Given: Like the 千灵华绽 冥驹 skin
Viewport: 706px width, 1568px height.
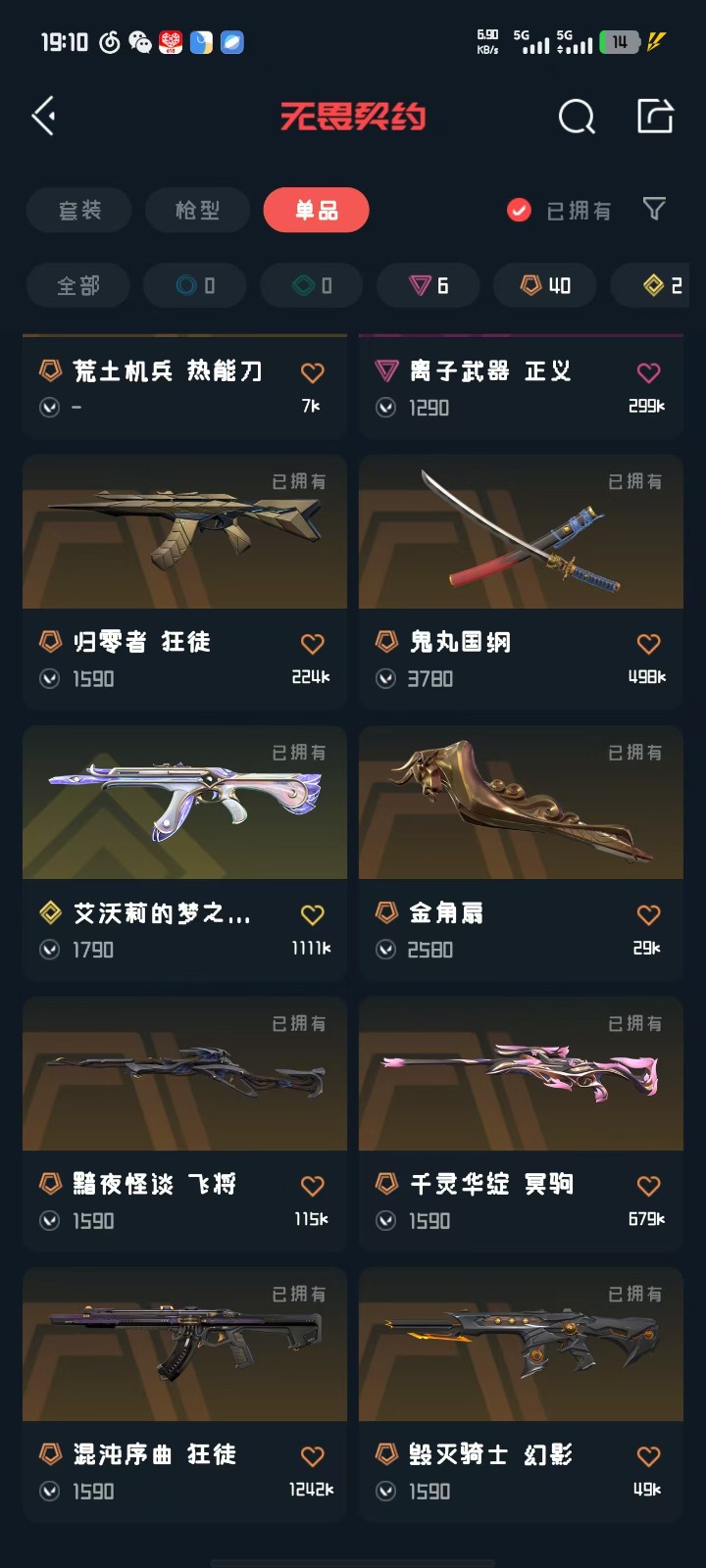Looking at the screenshot, I should click(x=648, y=1186).
